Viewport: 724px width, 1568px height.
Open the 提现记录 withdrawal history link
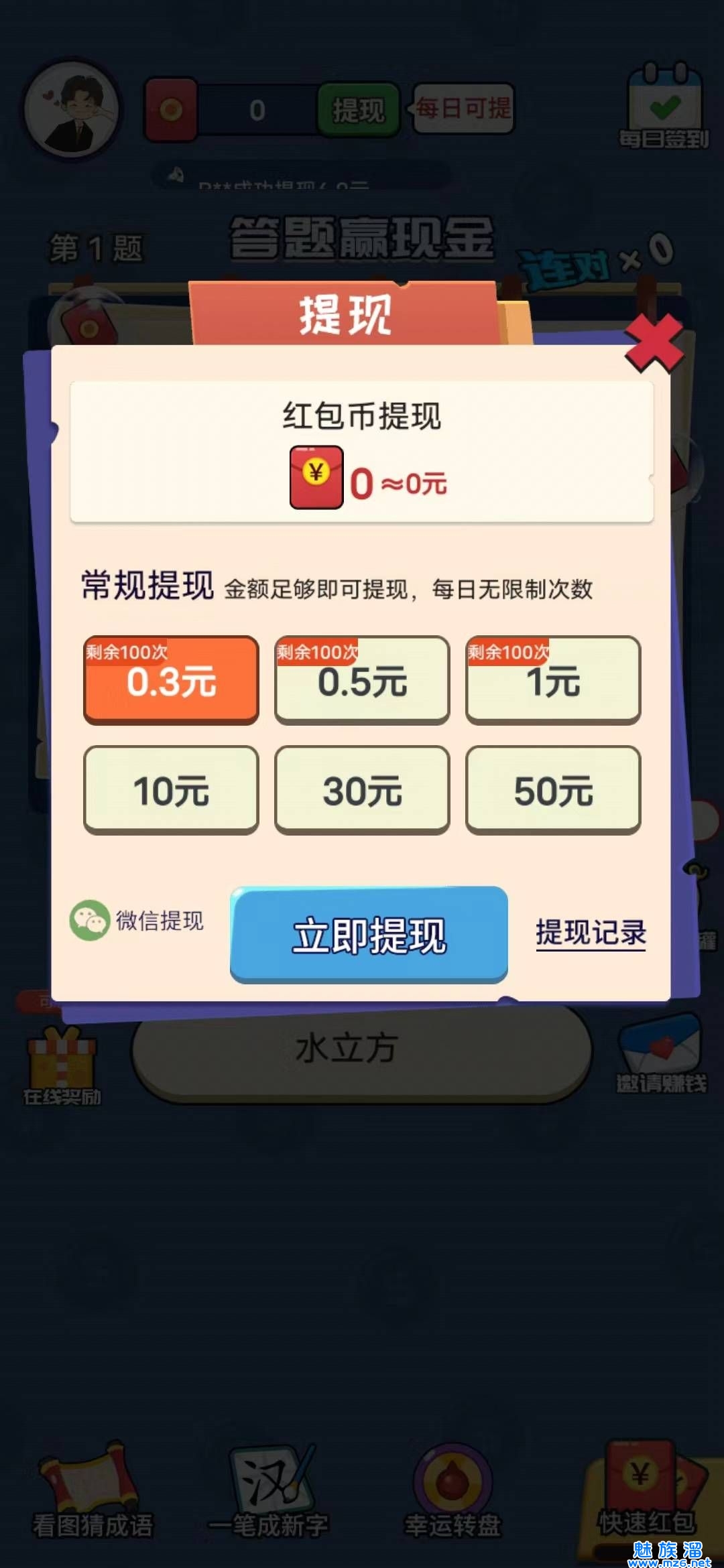pos(591,932)
